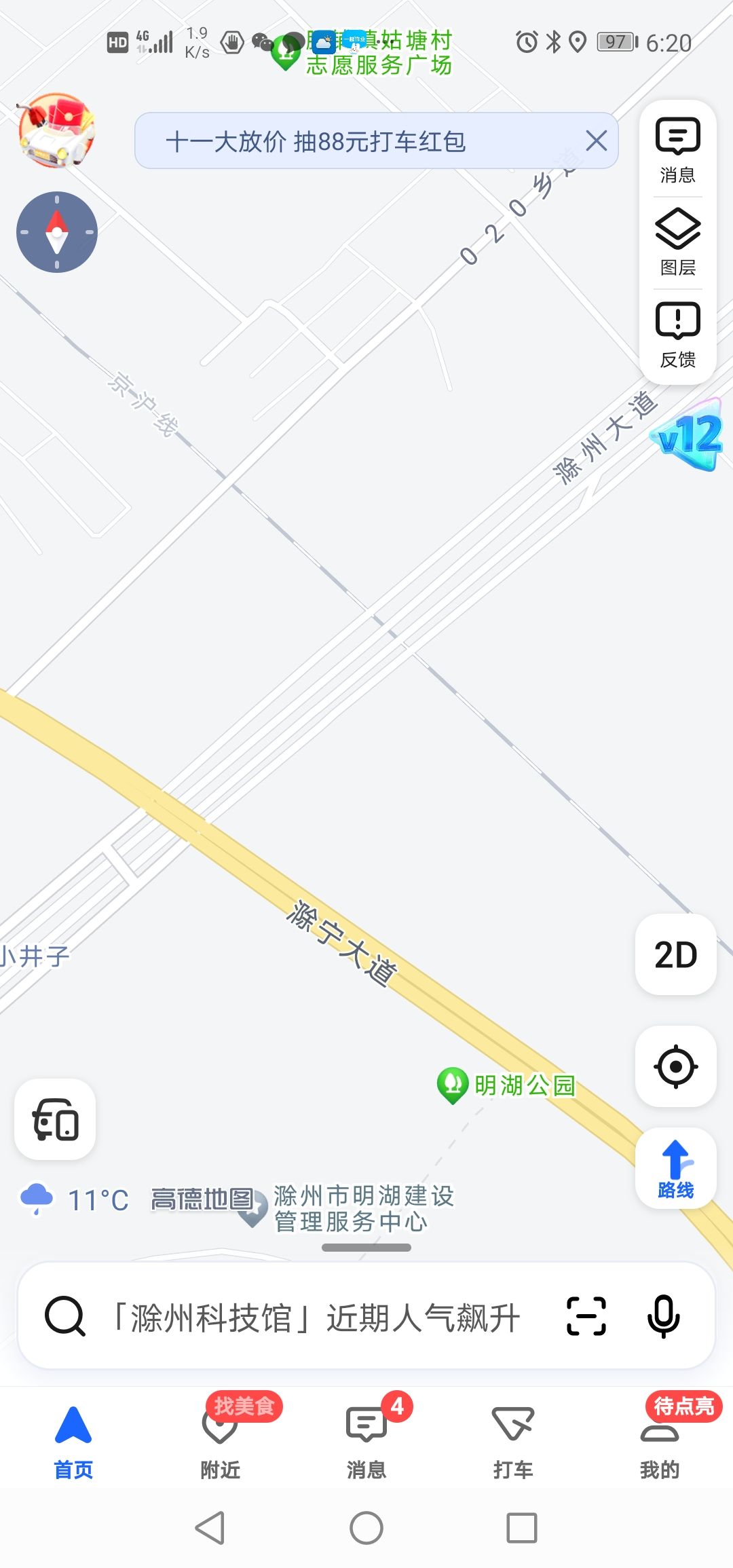Start voice search with the microphone

(x=663, y=1316)
